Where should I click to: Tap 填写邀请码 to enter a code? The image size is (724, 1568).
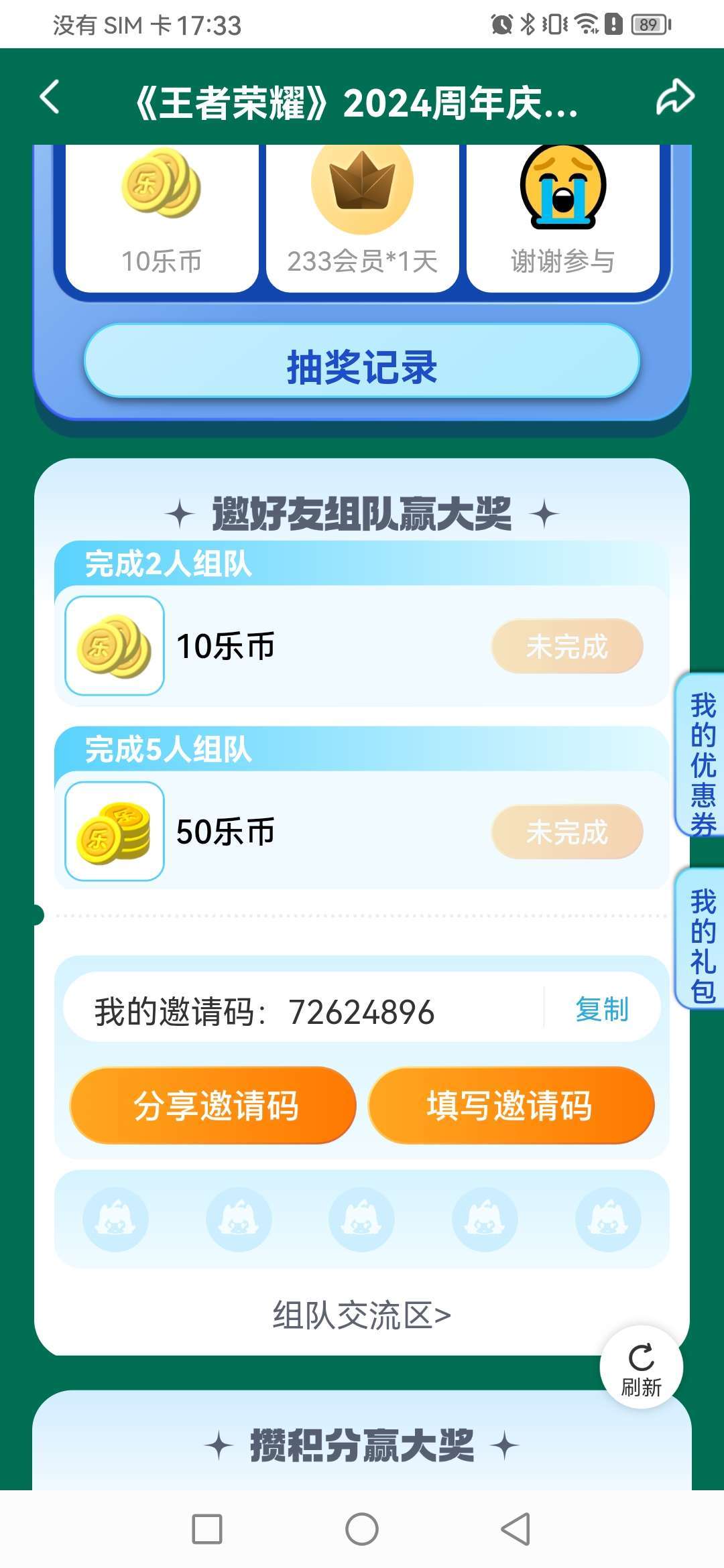511,1106
